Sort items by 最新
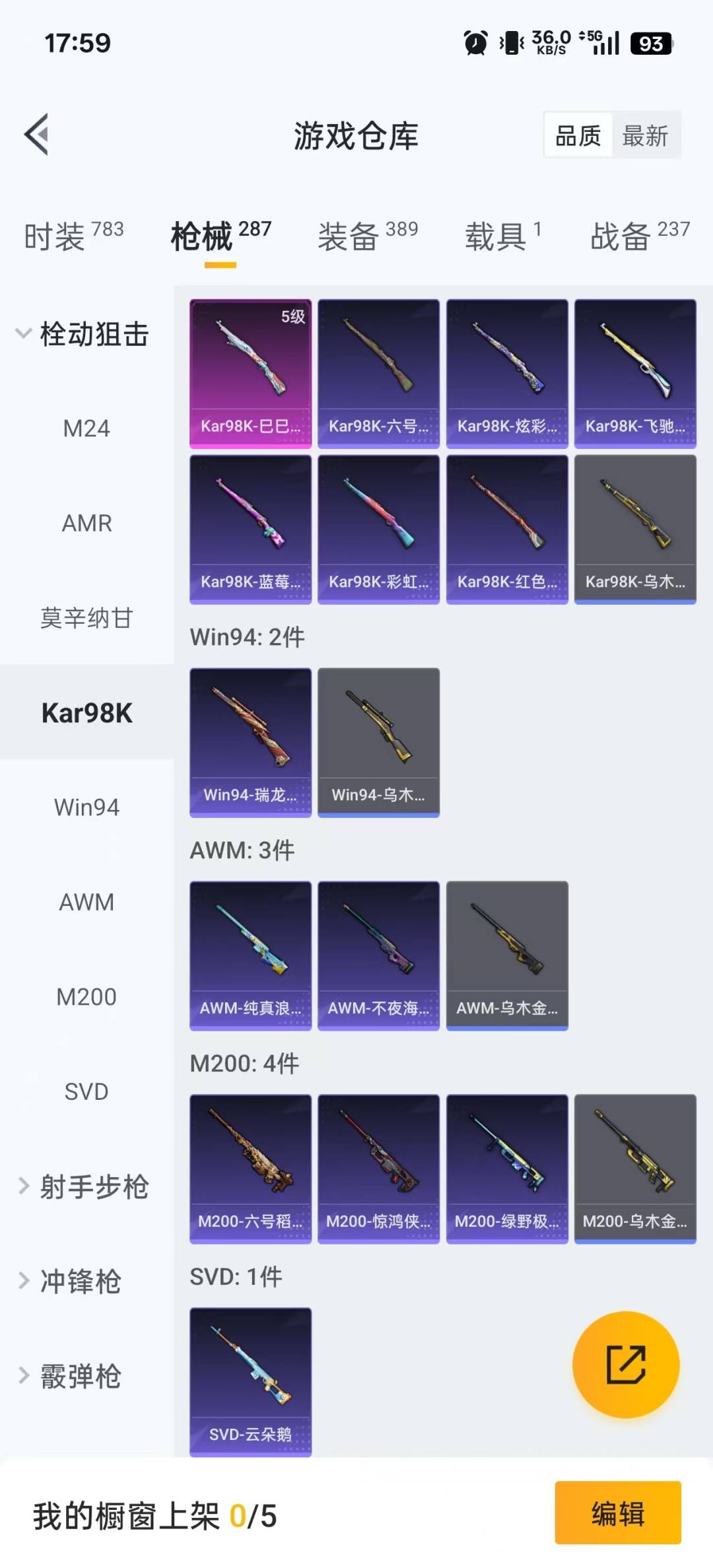This screenshot has height=1568, width=713. click(645, 136)
